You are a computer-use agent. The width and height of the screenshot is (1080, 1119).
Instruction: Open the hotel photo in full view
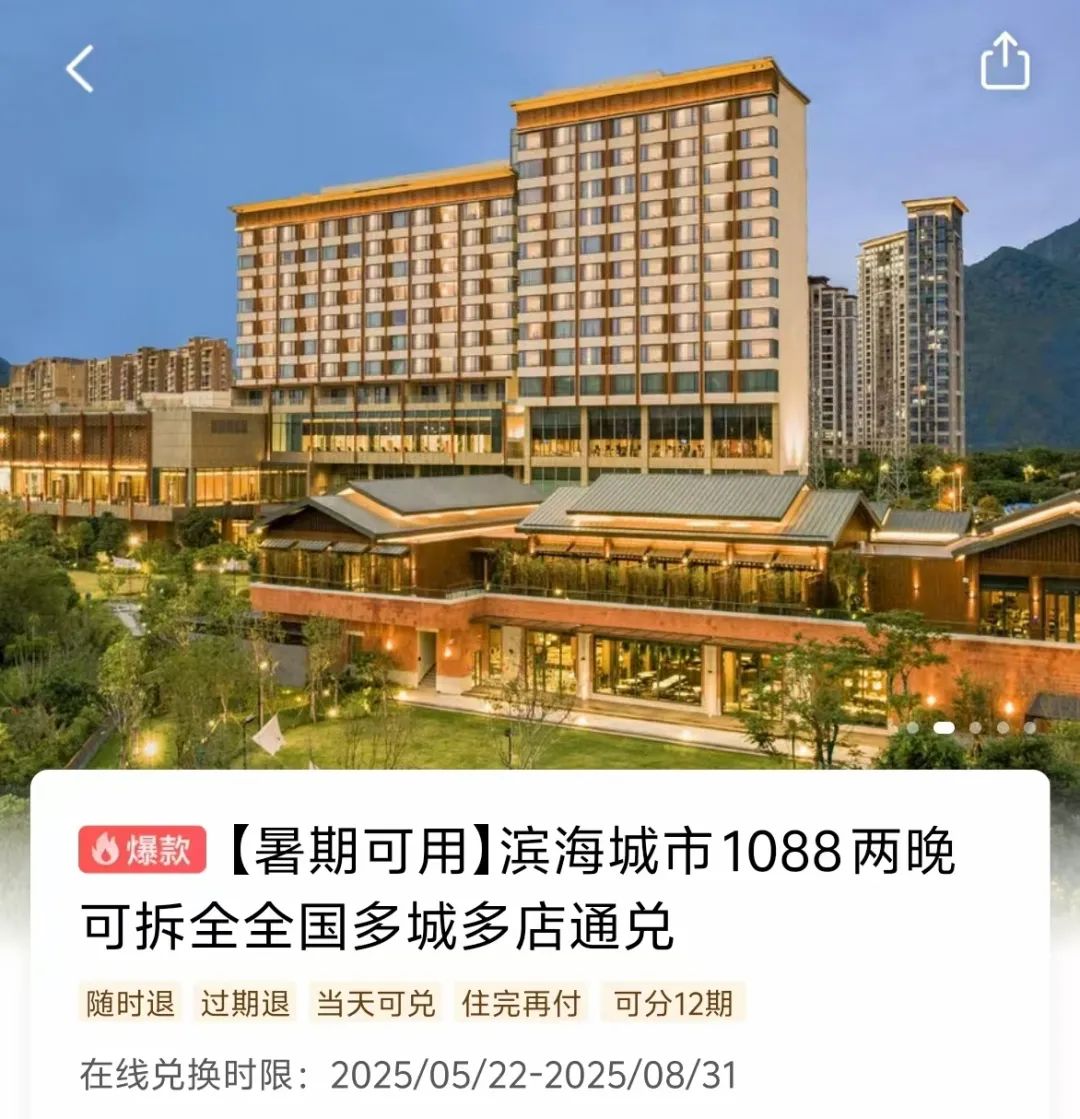(x=540, y=400)
